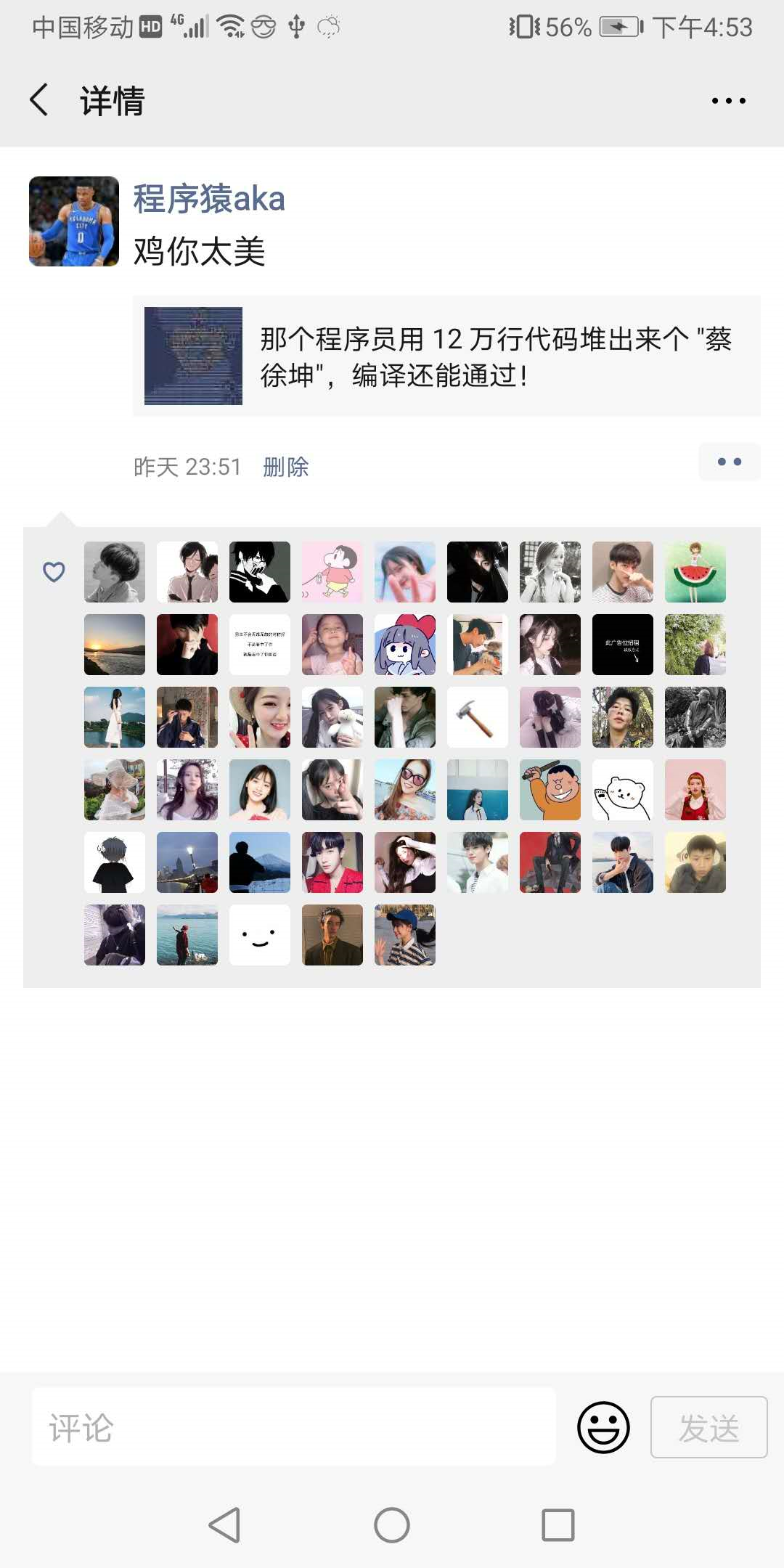This screenshot has height=1568, width=784.
Task: Open the liker with the hammer avatar
Action: pos(477,717)
